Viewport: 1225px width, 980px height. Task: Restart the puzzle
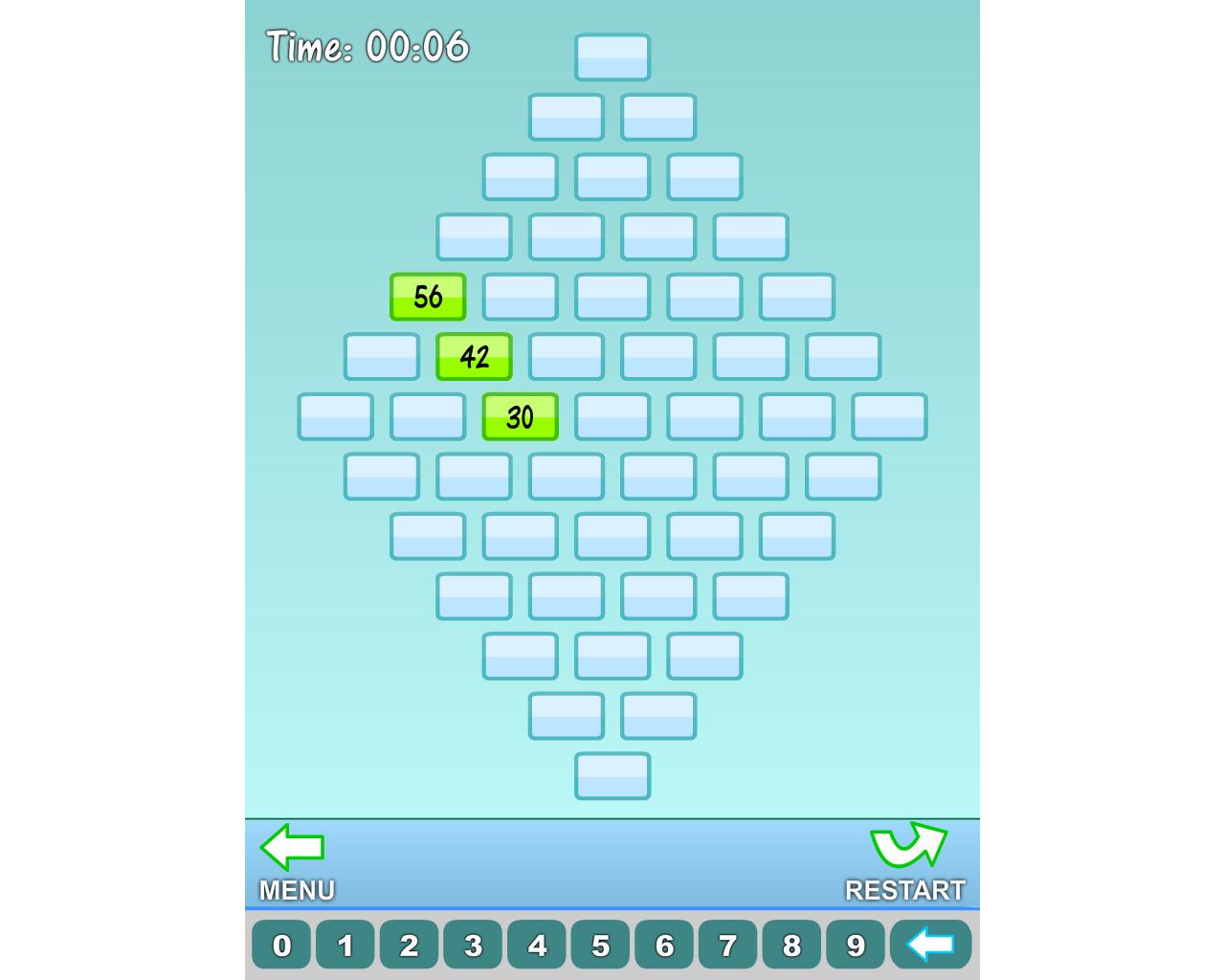(905, 861)
